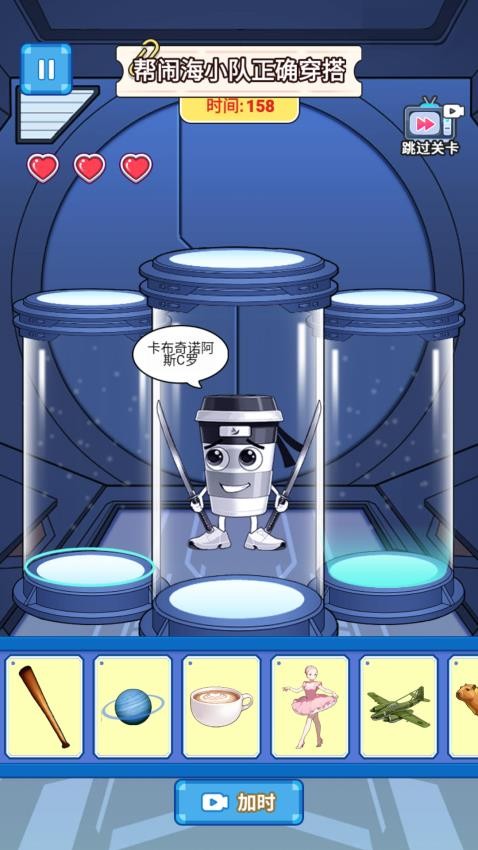
Task: Choose the cappuccino cup card
Action: (221, 706)
